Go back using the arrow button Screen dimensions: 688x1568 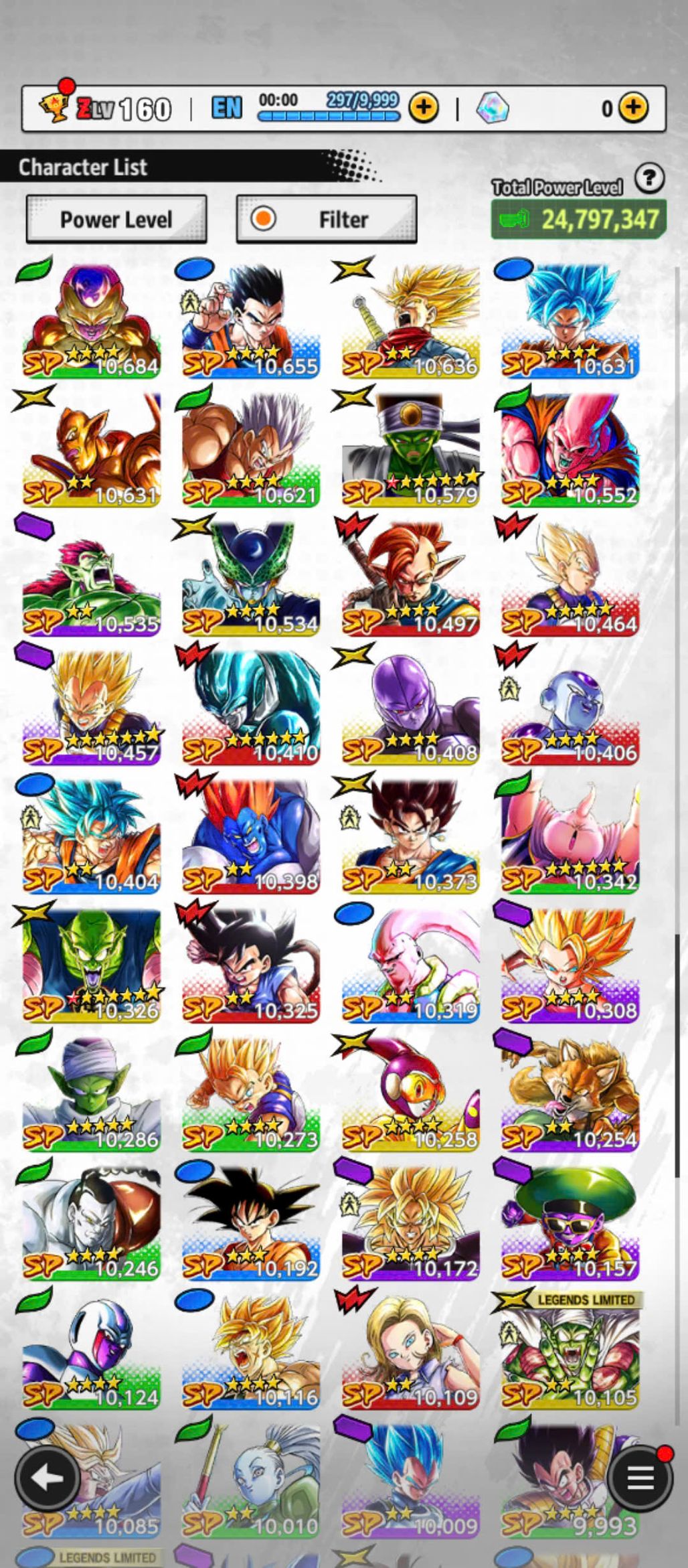click(x=48, y=1478)
